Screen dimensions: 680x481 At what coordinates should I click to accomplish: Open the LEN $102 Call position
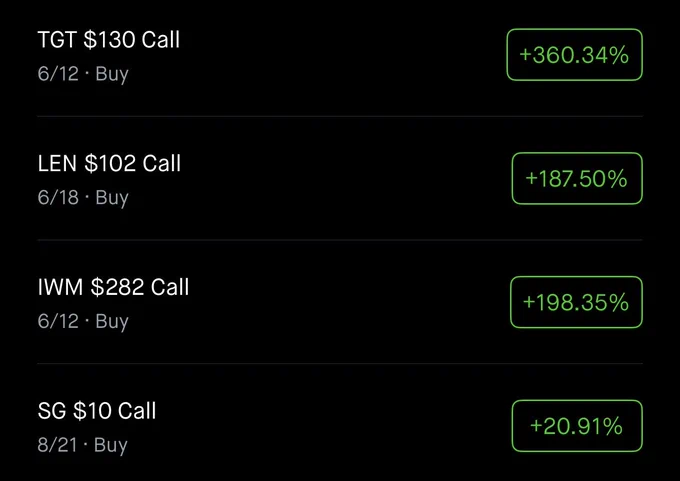pyautogui.click(x=340, y=178)
